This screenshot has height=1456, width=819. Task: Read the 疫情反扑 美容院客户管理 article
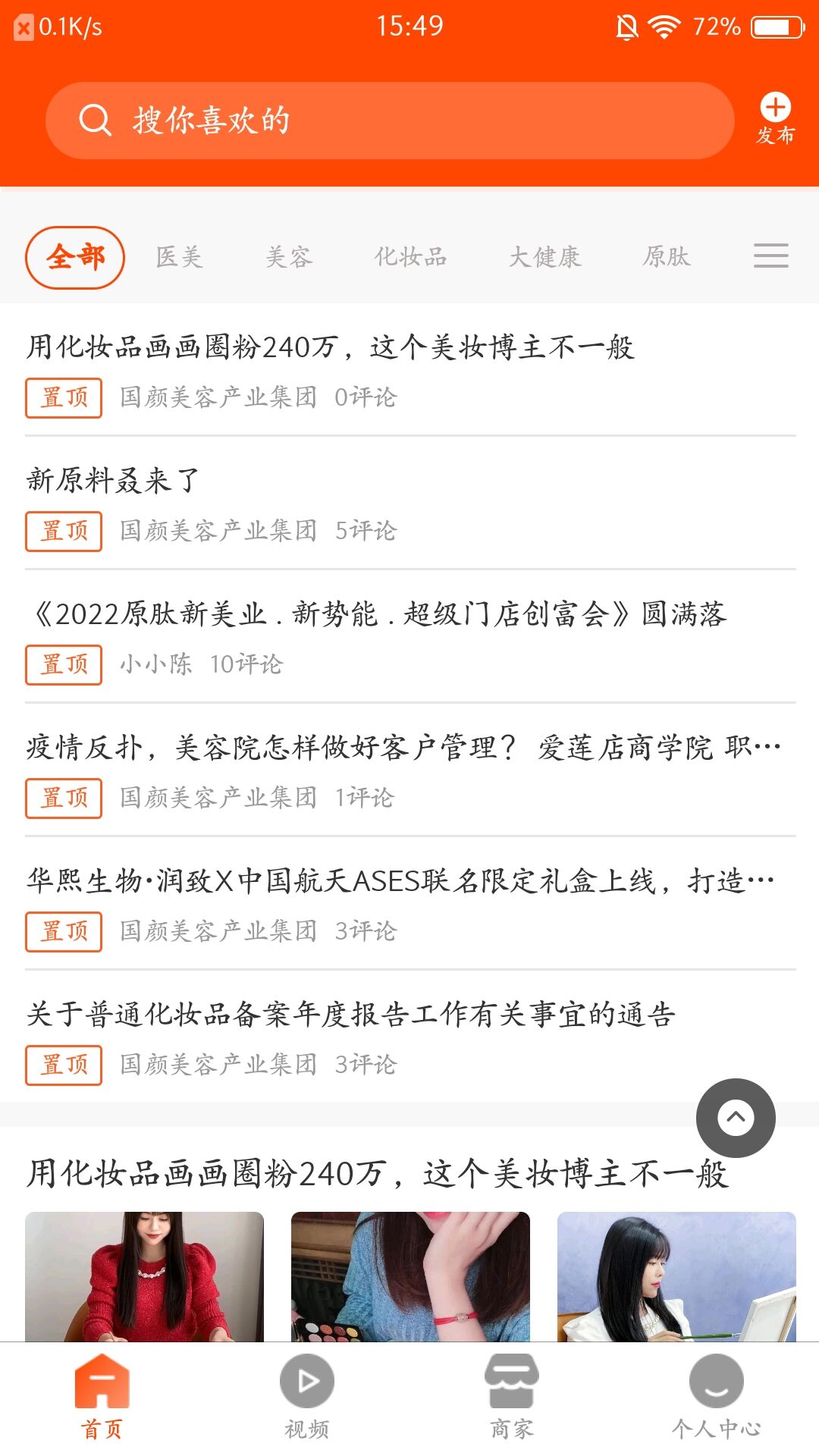402,748
